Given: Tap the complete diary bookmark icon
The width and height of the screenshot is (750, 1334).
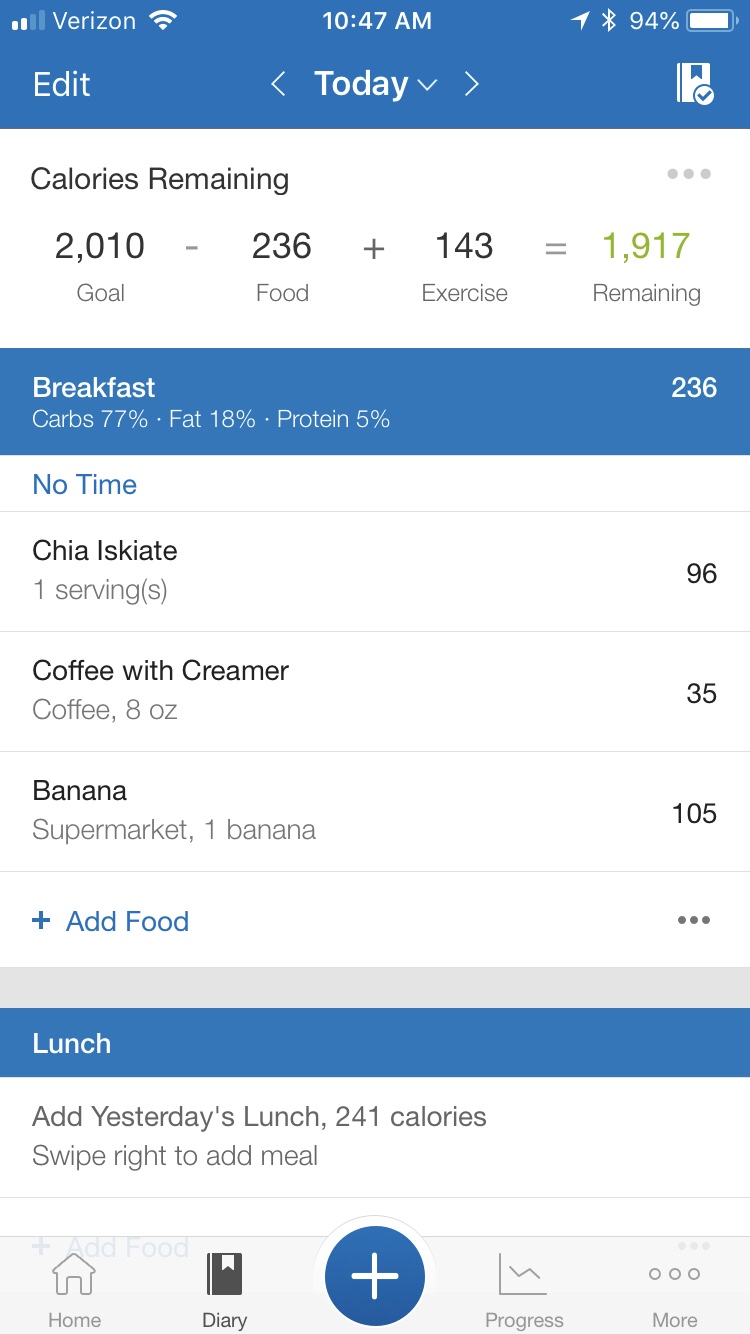Looking at the screenshot, I should (694, 84).
